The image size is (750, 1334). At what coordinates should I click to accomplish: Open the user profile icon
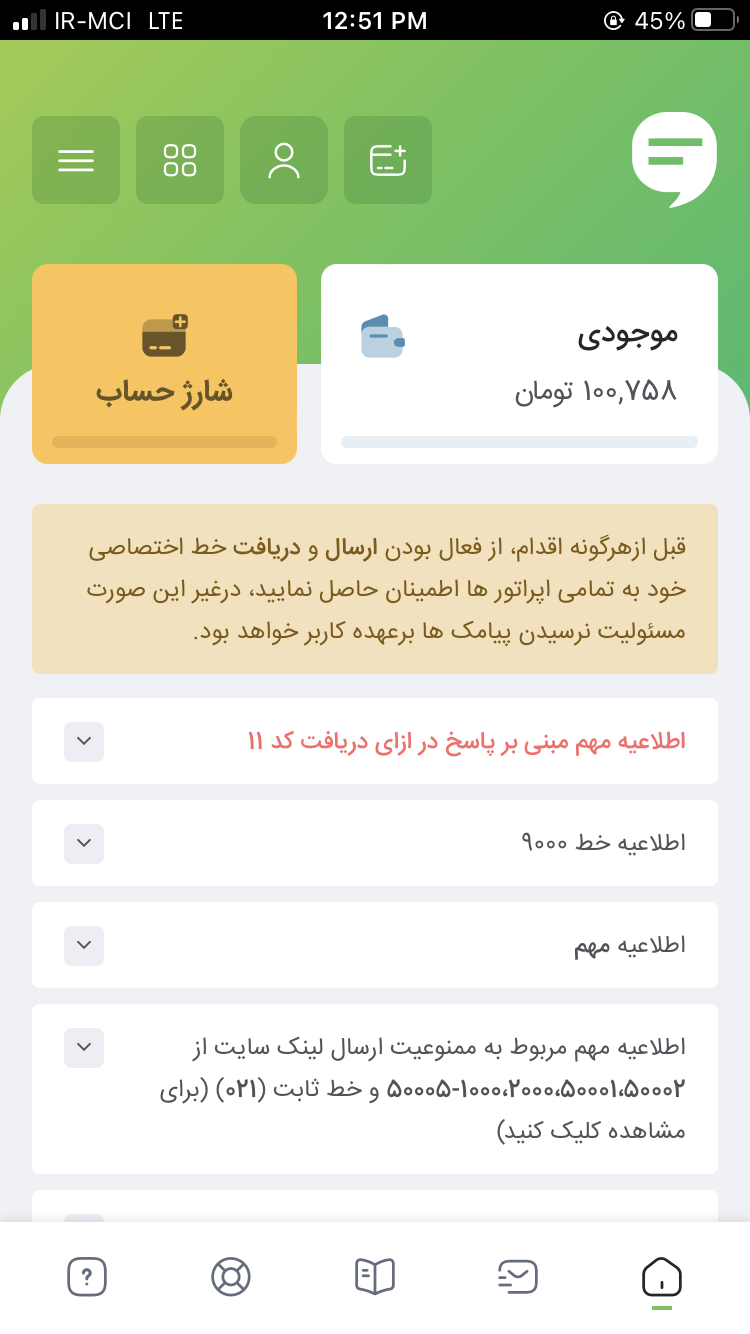284,160
